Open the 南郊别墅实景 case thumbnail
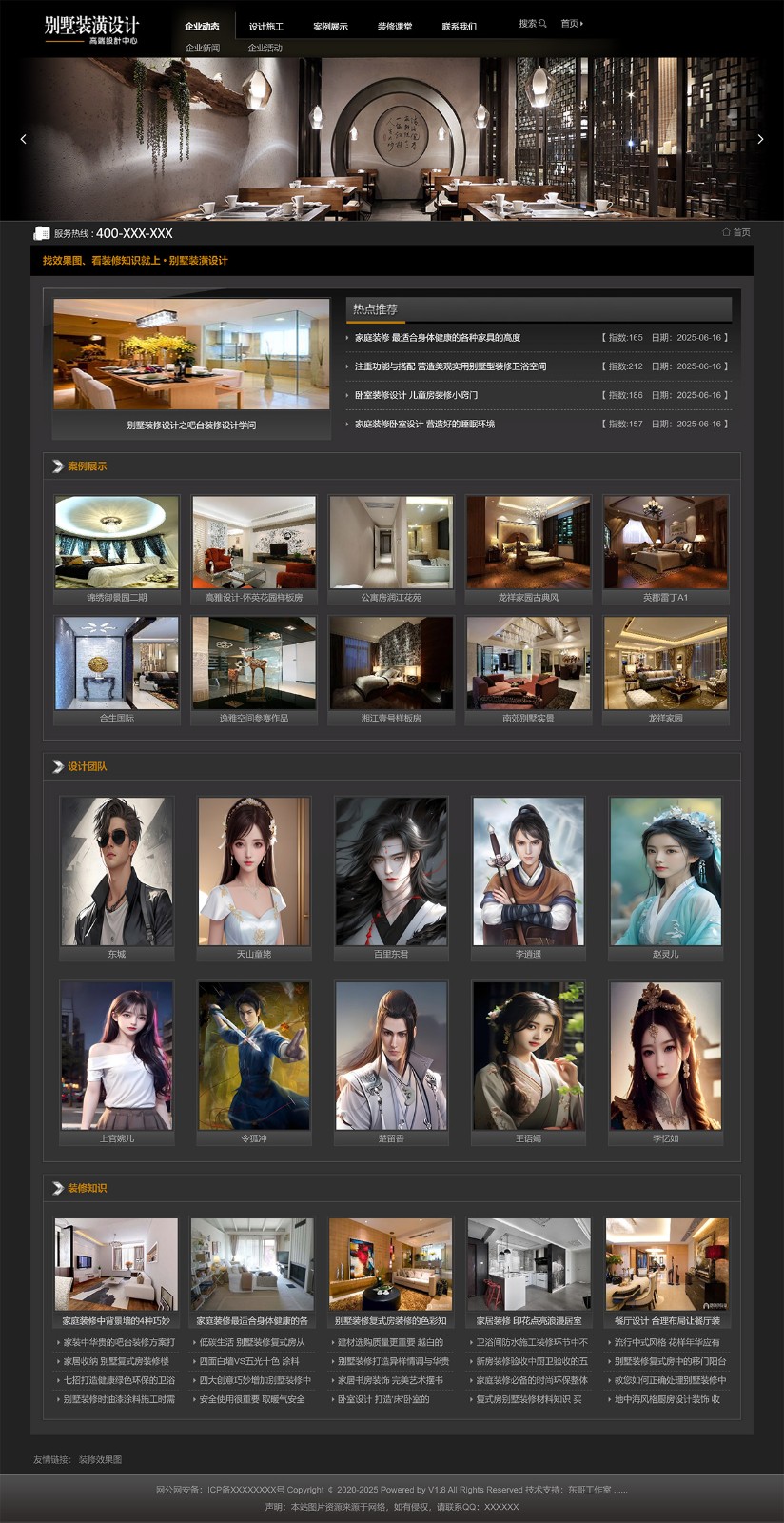The image size is (784, 1523). tap(528, 663)
